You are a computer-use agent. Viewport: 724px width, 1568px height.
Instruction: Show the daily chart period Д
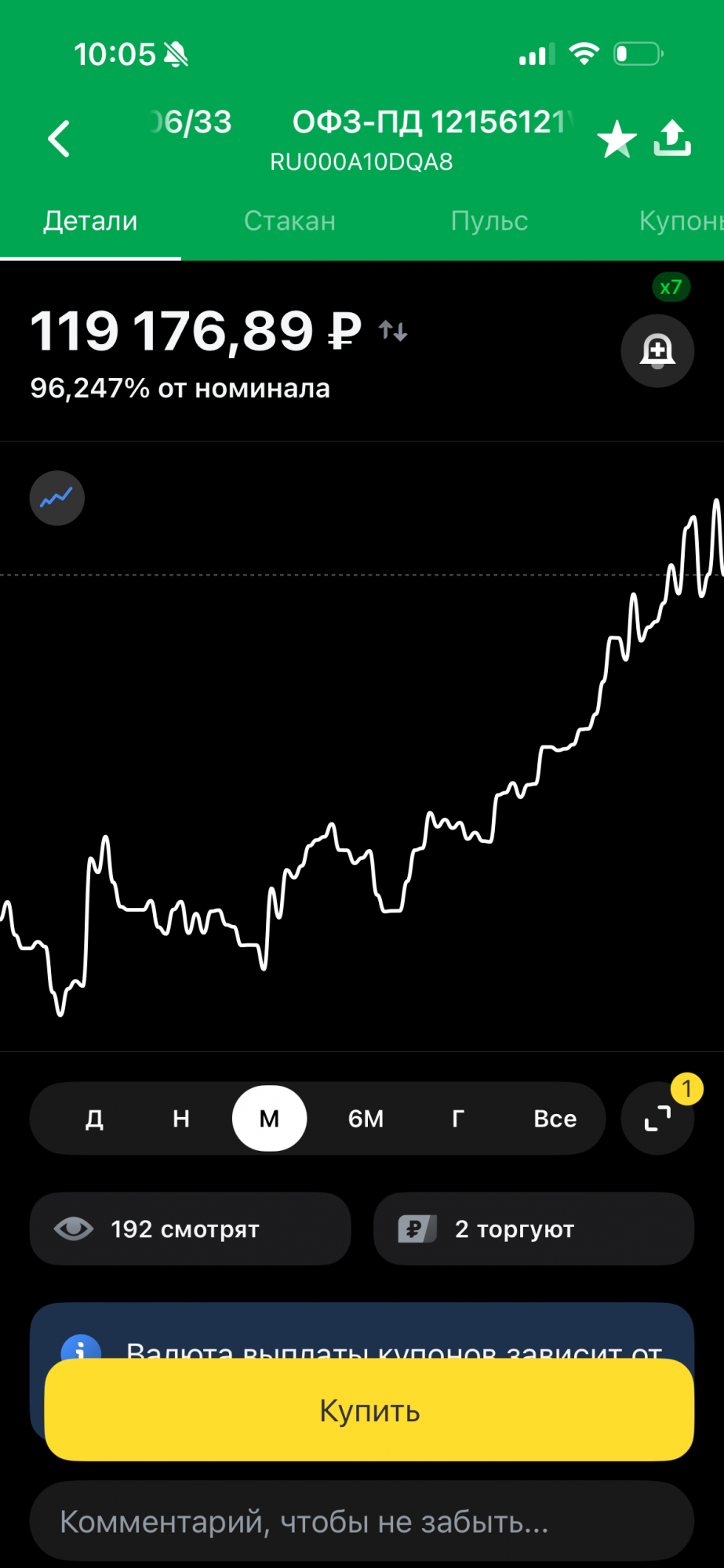[94, 1119]
